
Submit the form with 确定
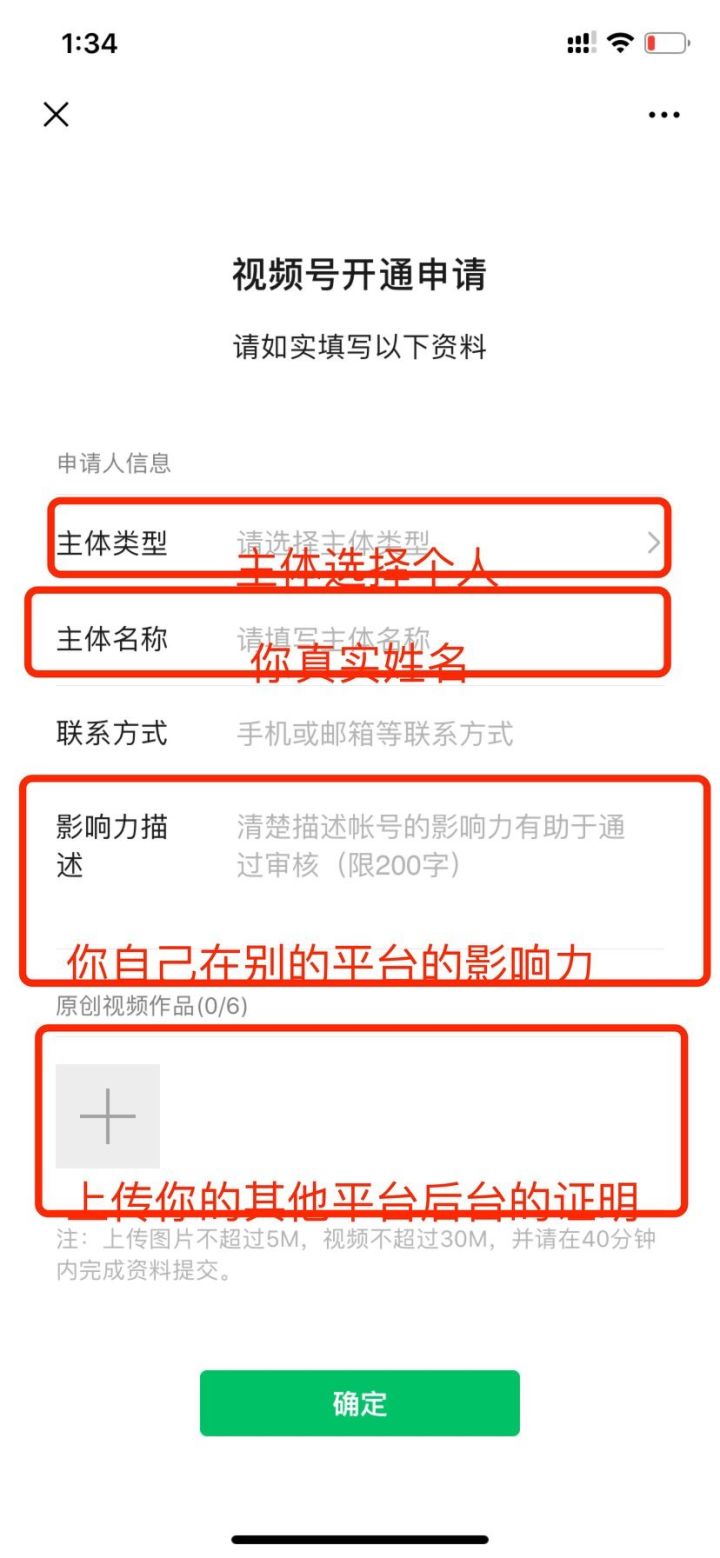(x=359, y=1403)
